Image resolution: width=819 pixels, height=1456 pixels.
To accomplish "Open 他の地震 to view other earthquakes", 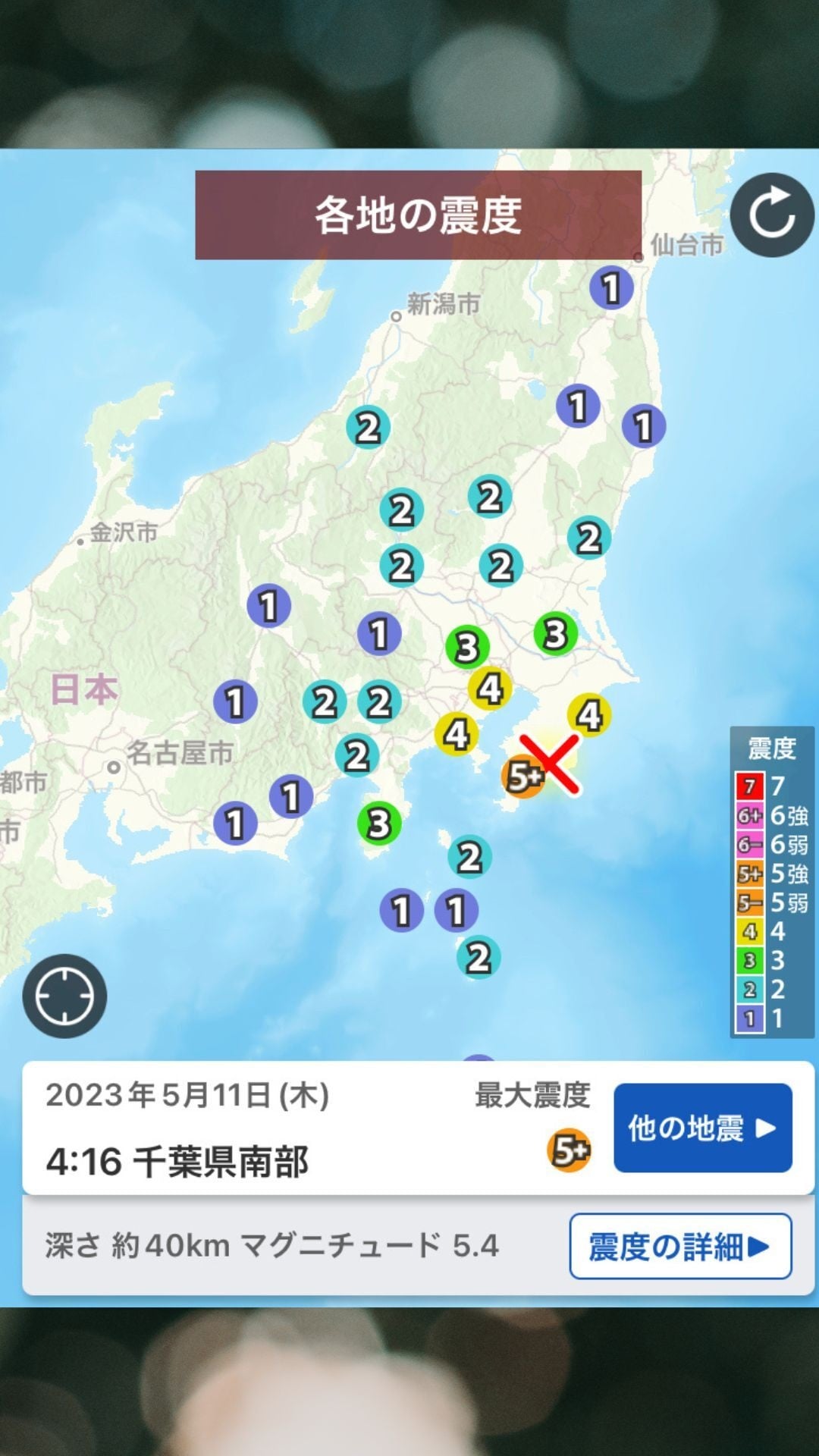I will 703,1128.
